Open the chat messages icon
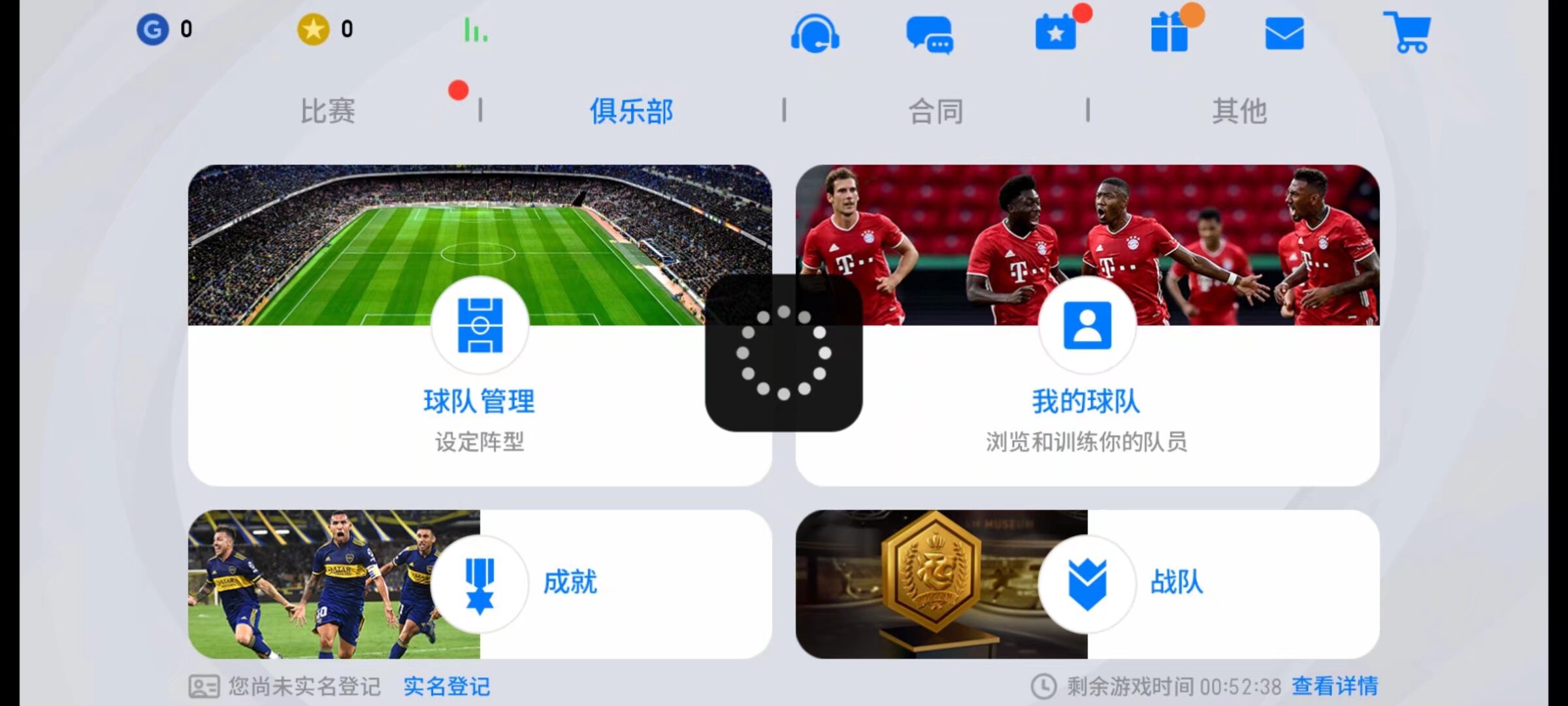 point(929,34)
